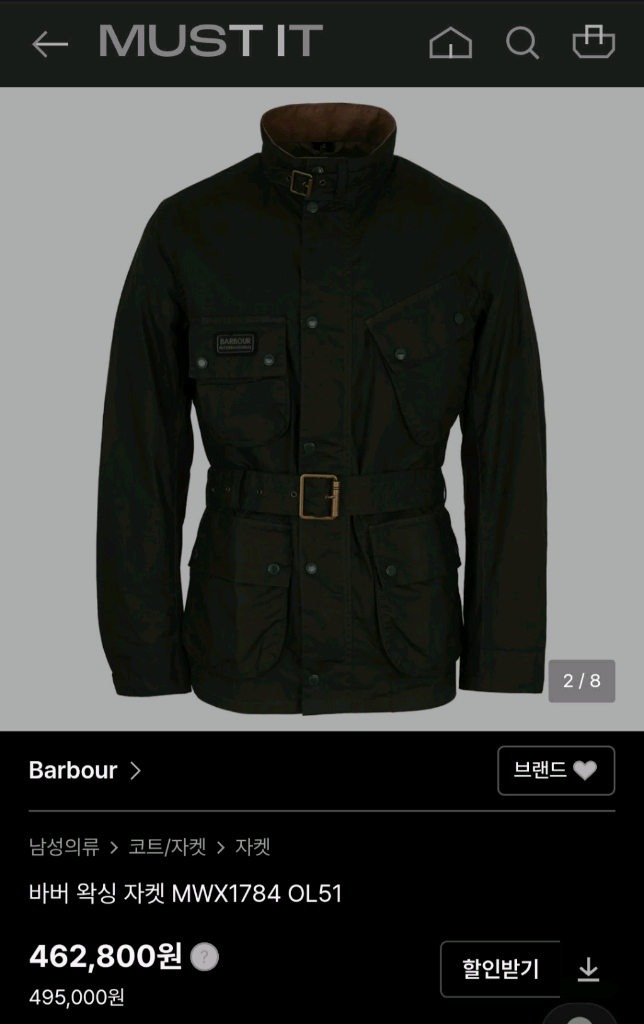This screenshot has width=644, height=1024.
Task: Like the brand with 브랜드 heart button
Action: (556, 770)
